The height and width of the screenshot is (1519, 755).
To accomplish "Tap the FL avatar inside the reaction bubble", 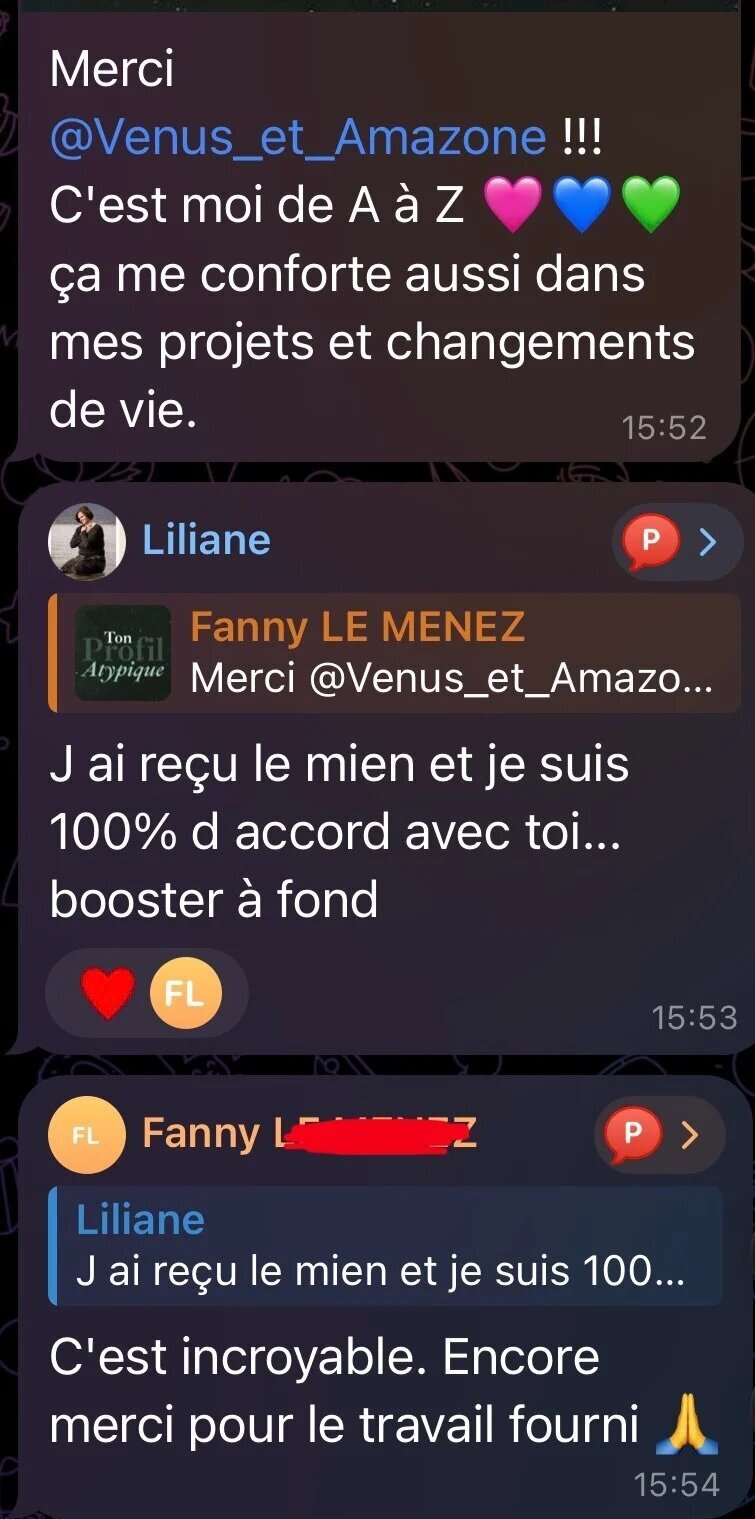I will 186,991.
